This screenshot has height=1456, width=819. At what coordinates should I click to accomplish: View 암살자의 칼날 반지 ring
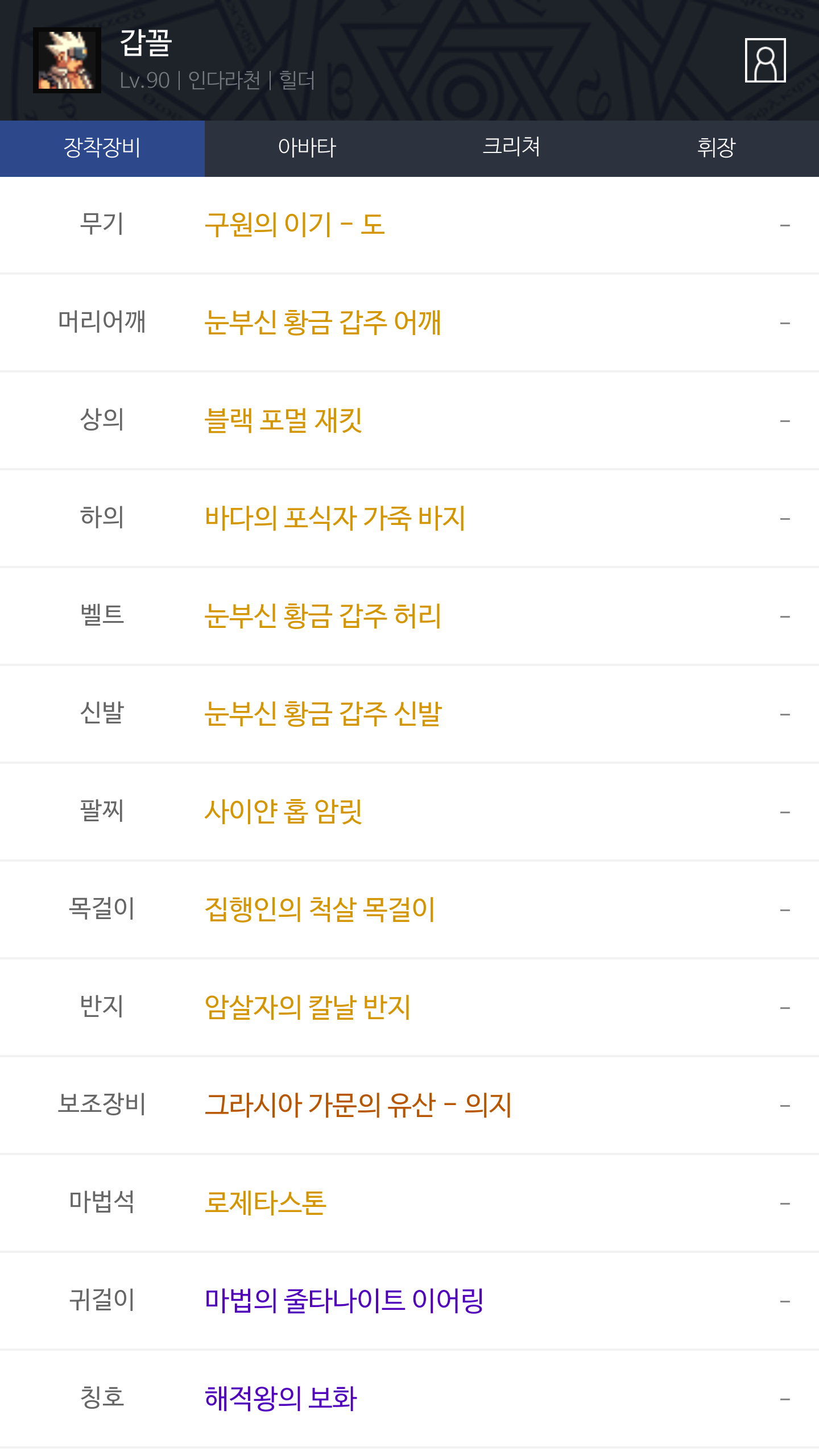tap(307, 1007)
